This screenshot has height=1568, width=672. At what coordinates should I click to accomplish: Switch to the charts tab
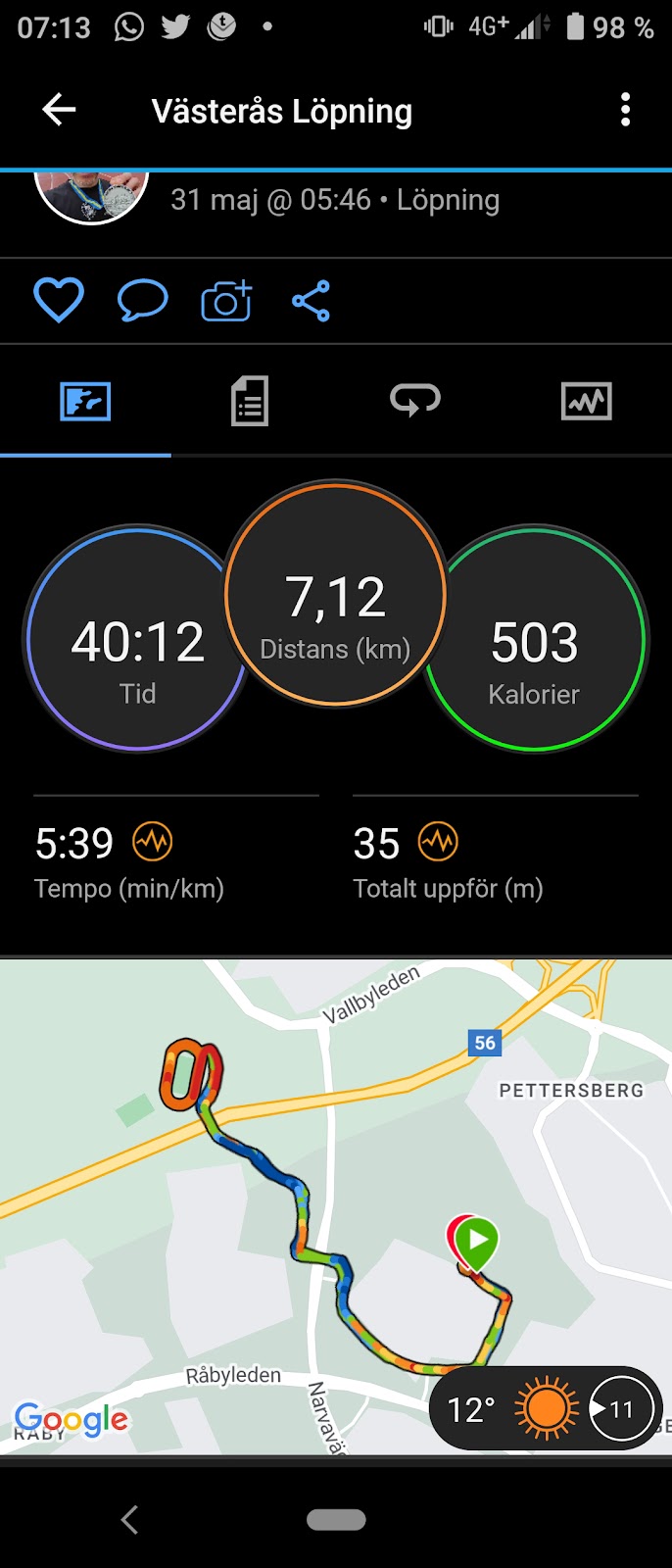point(587,401)
